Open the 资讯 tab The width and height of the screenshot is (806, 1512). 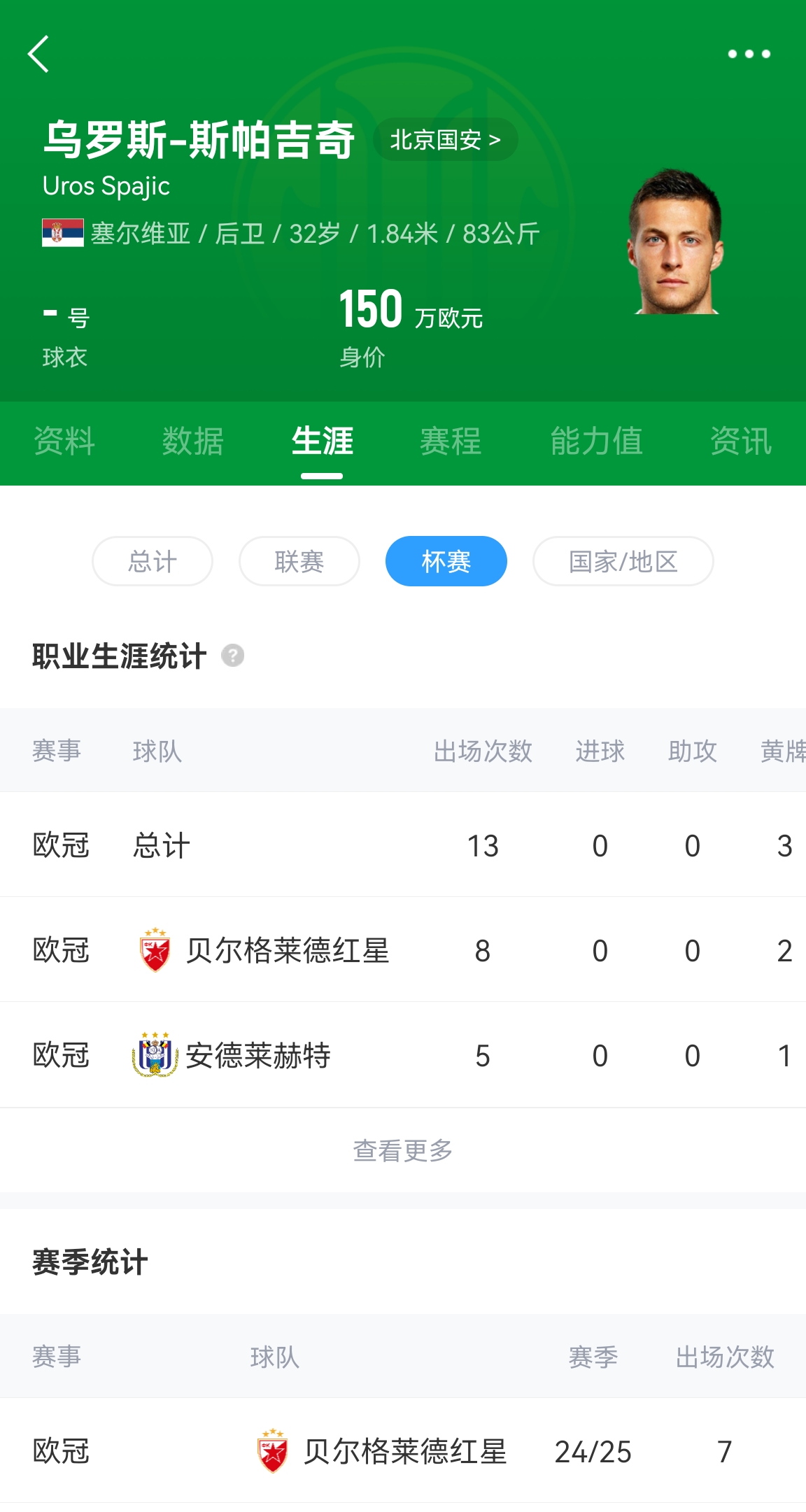(740, 441)
